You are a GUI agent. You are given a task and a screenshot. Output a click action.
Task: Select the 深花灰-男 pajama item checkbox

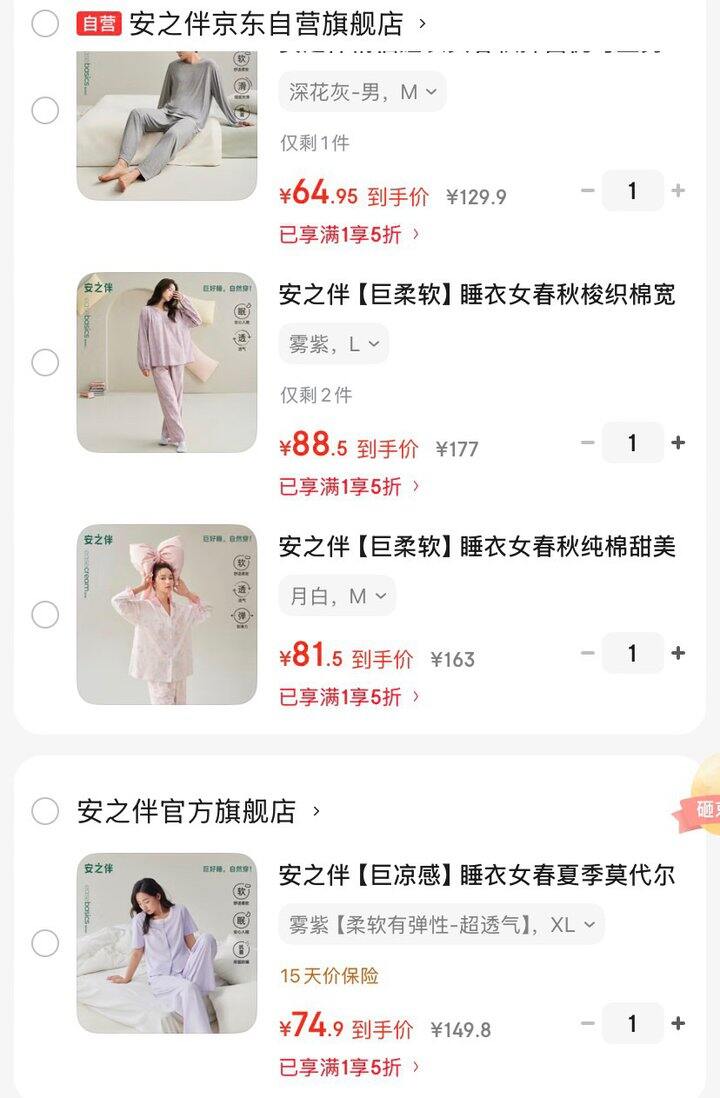coord(45,110)
